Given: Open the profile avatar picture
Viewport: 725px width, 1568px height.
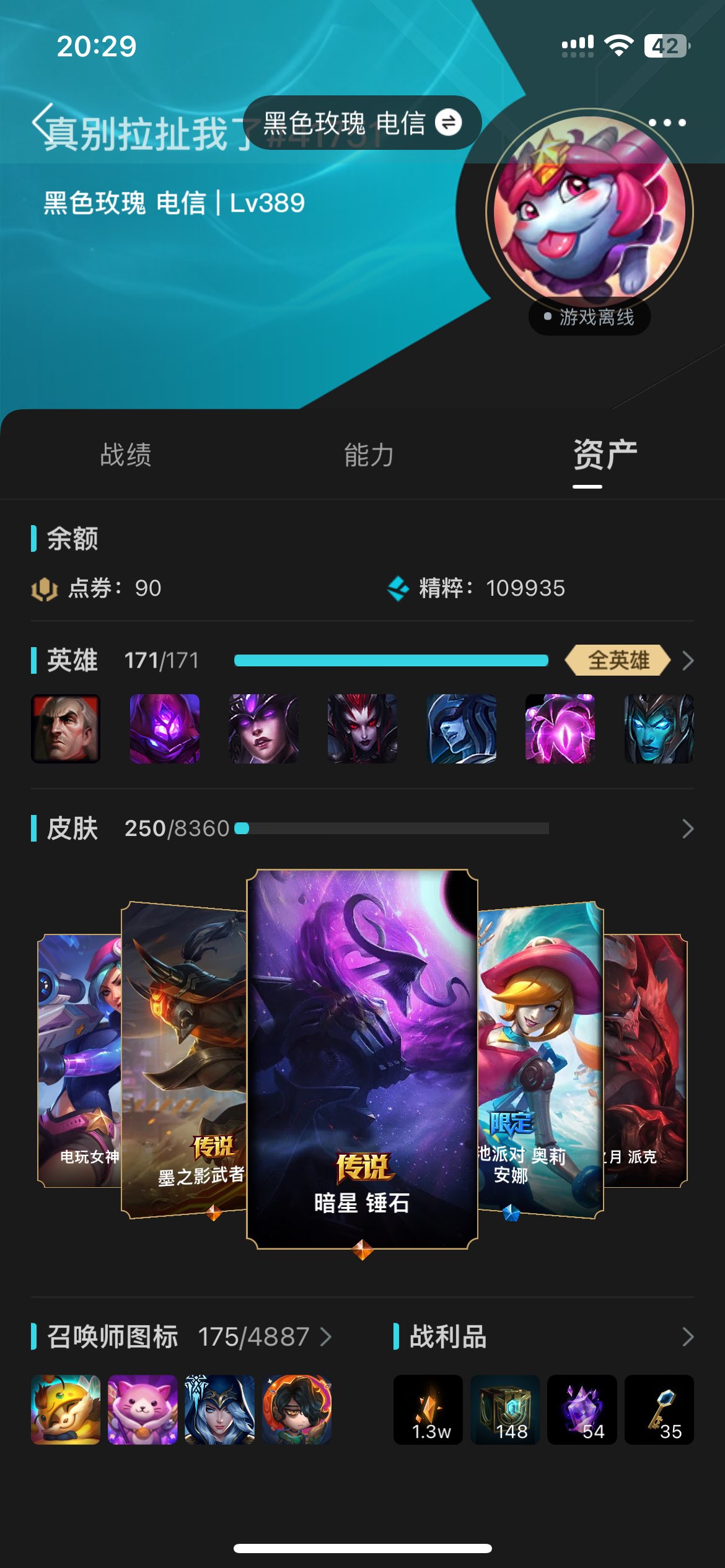Looking at the screenshot, I should point(589,212).
